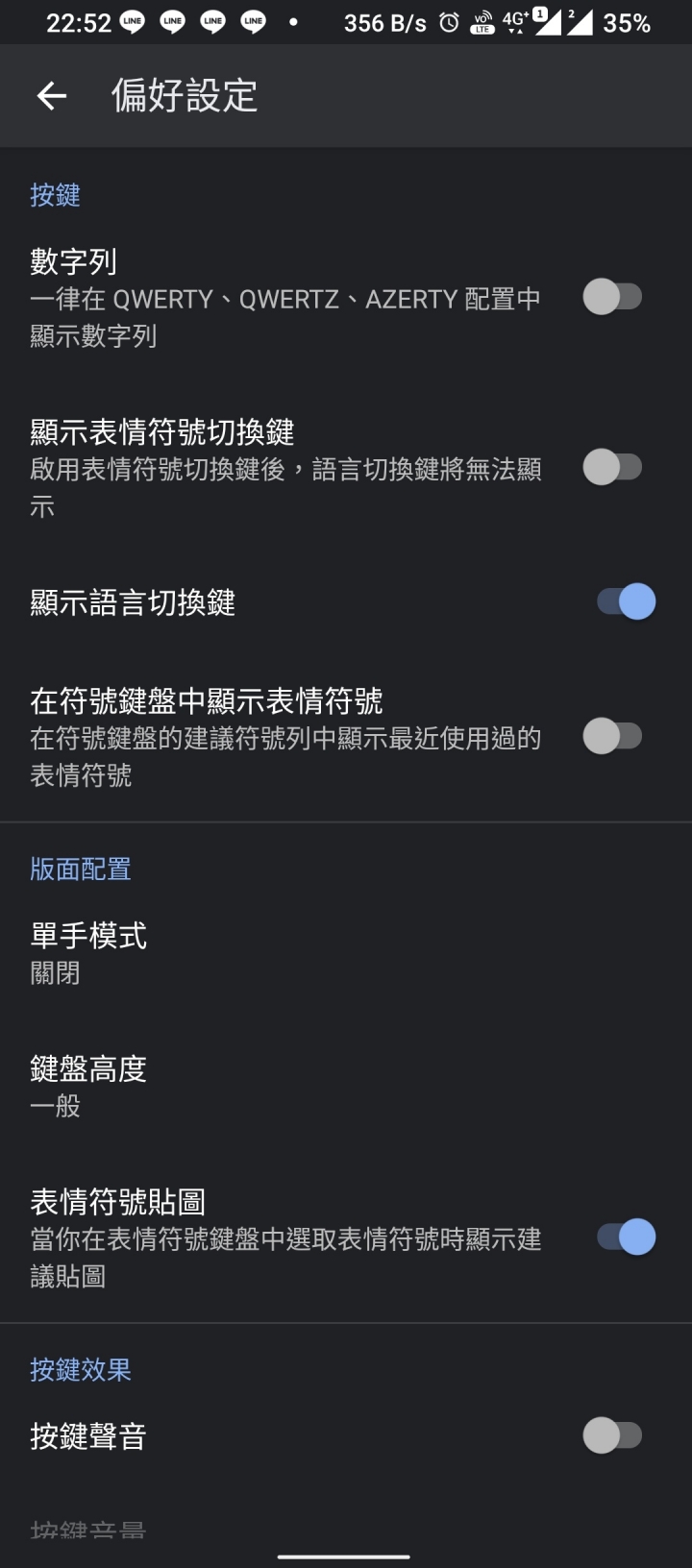Enable 按鍵聲音 switch
Image resolution: width=692 pixels, height=1568 pixels.
(x=612, y=1436)
